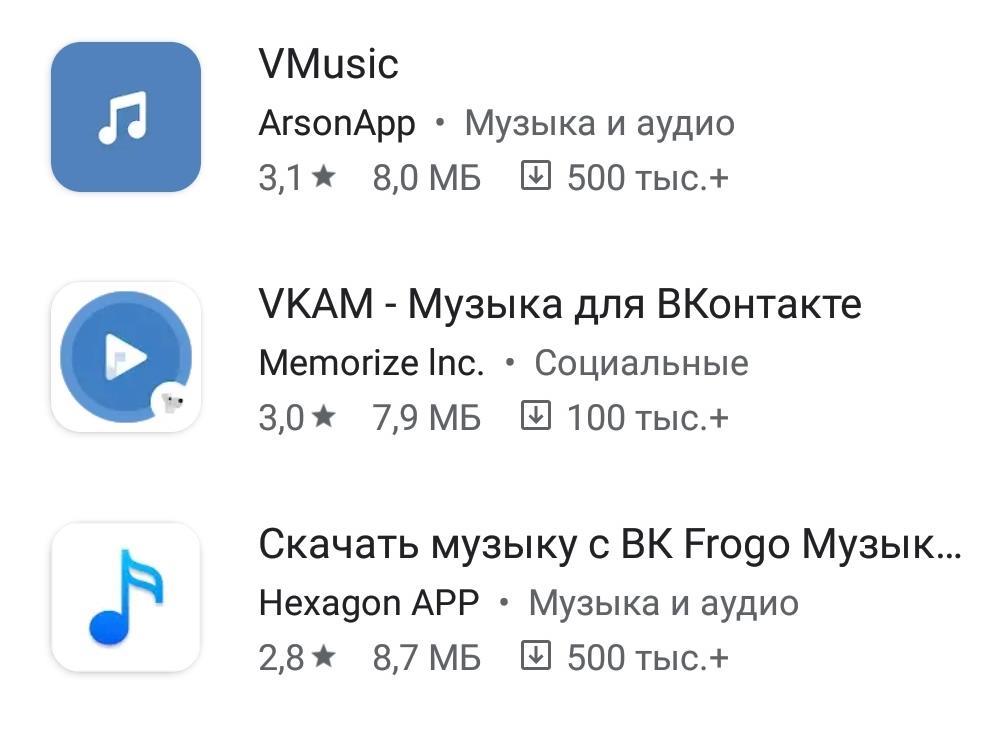
Task: Open the VMusic app listing
Action: (328, 65)
